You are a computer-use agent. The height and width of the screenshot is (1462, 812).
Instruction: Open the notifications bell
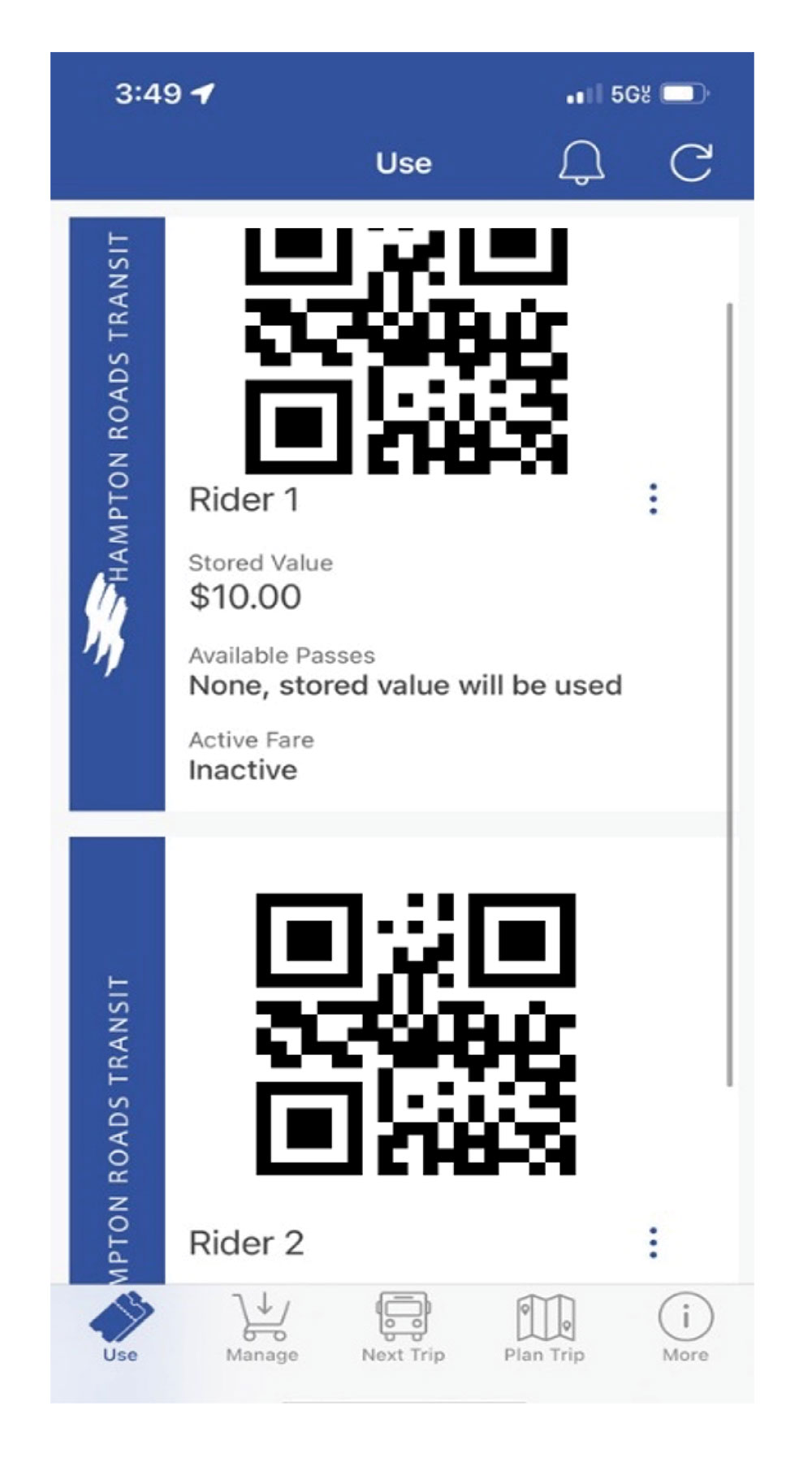(581, 162)
